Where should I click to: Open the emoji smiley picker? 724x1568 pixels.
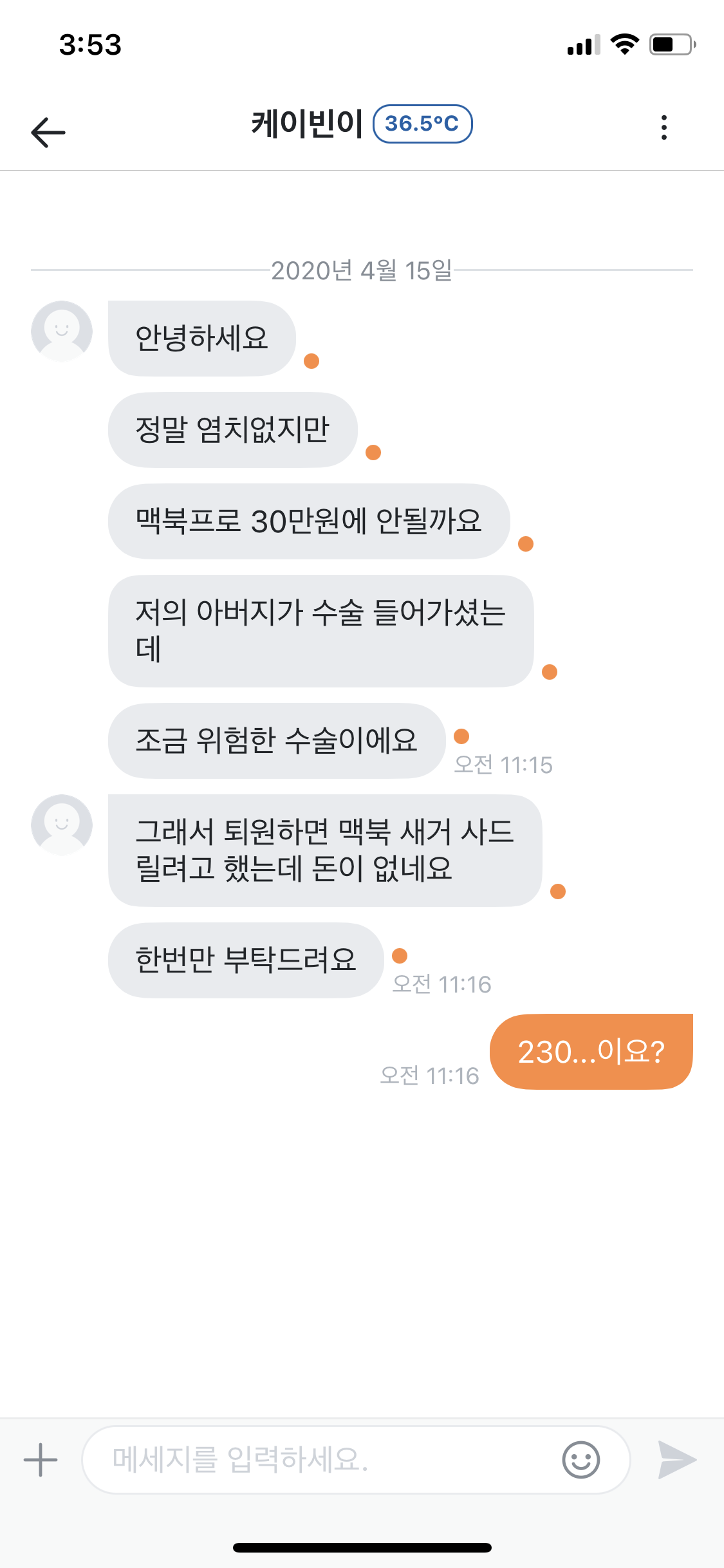coord(580,1459)
